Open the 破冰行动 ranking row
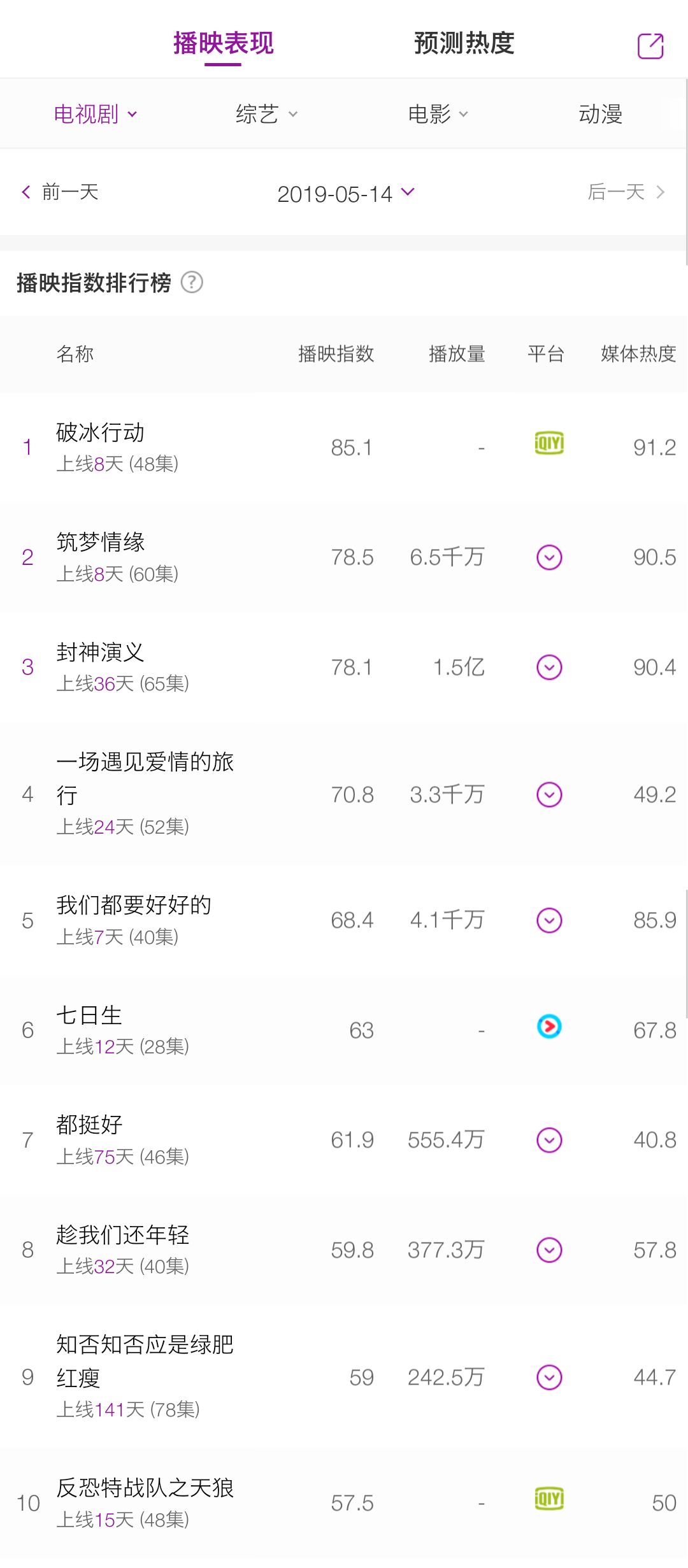This screenshot has width=688, height=1568. [x=344, y=447]
